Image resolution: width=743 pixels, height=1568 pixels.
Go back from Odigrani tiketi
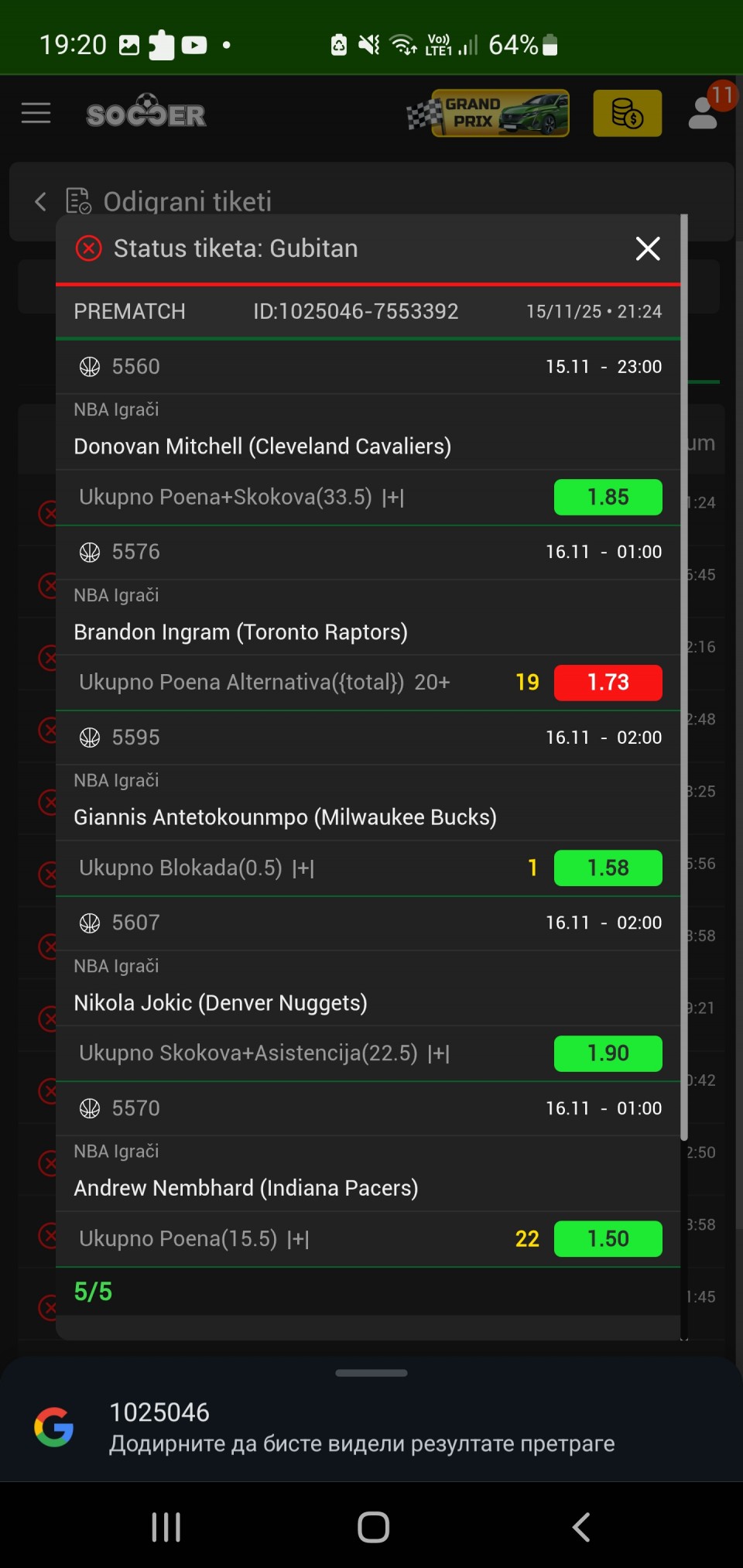[41, 202]
